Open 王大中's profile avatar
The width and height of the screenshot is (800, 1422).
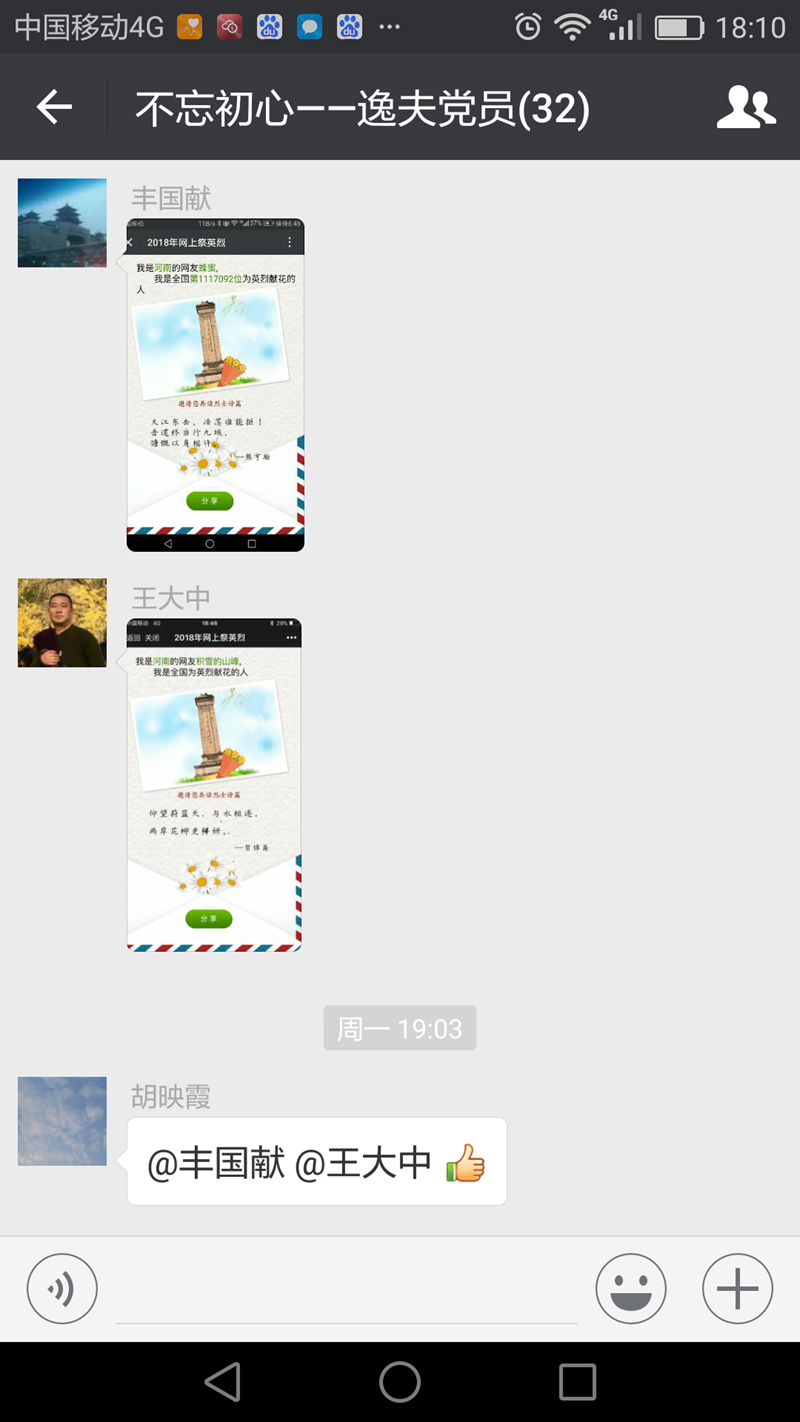point(62,623)
